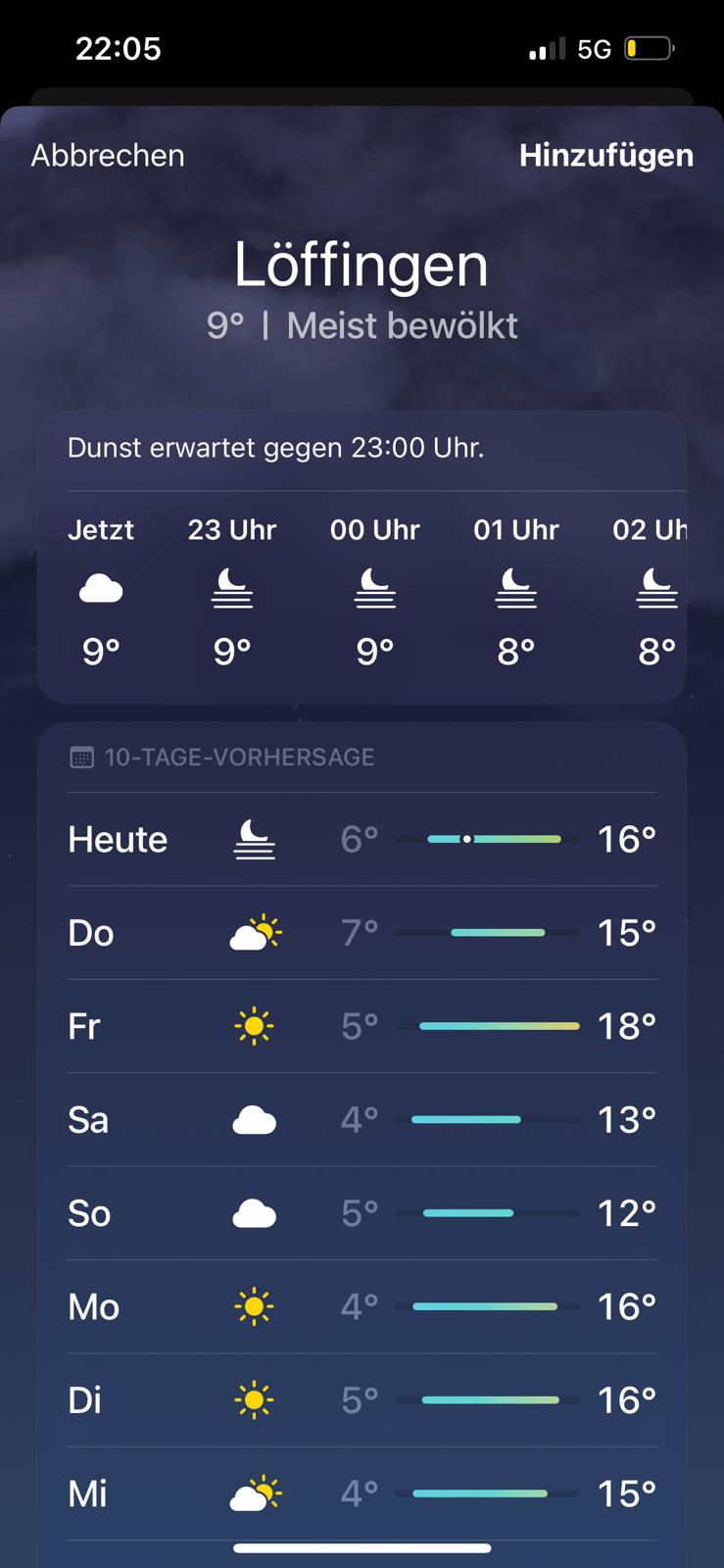Add Löffingen via Hinzufügen
This screenshot has width=724, height=1568.
[605, 155]
